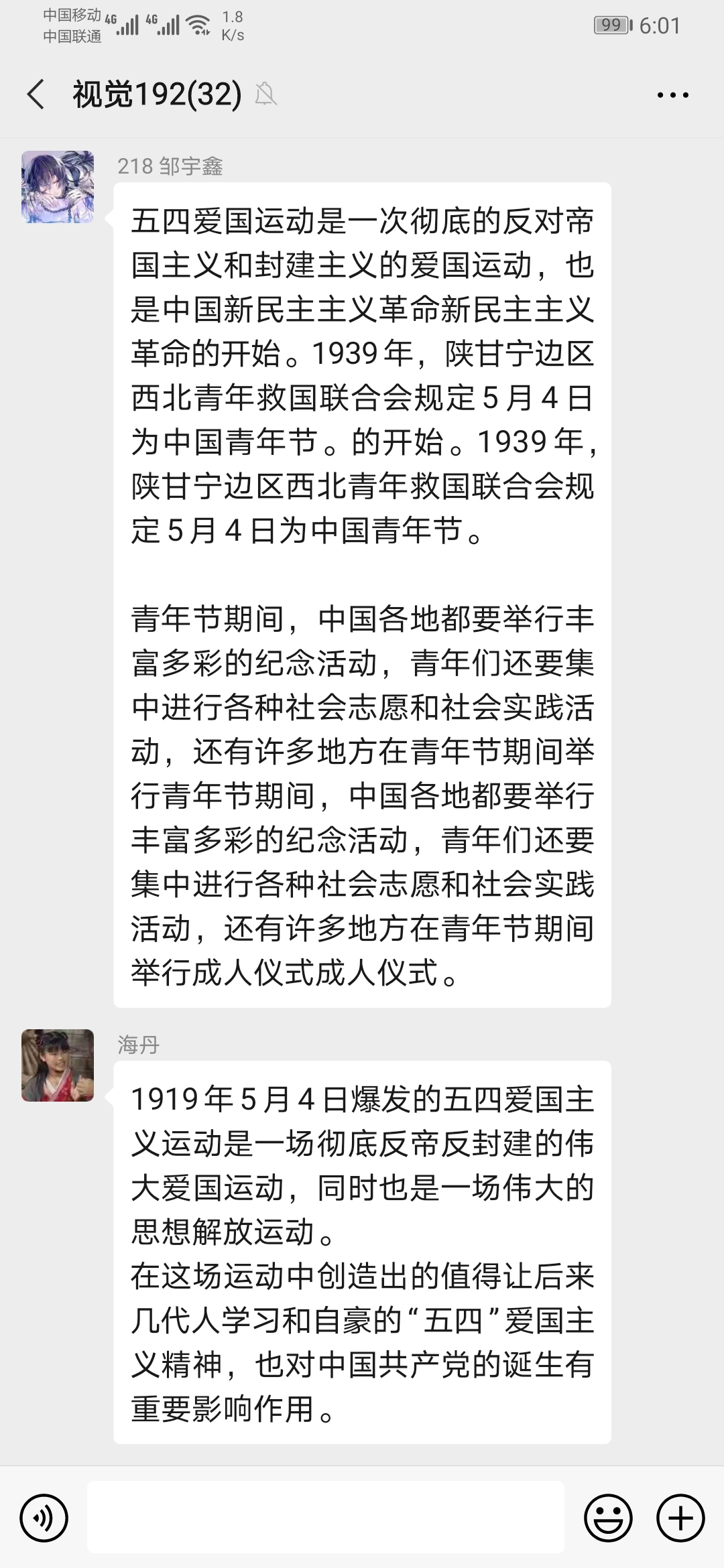Switch to voice message input
This screenshot has width=724, height=1568.
(44, 1518)
